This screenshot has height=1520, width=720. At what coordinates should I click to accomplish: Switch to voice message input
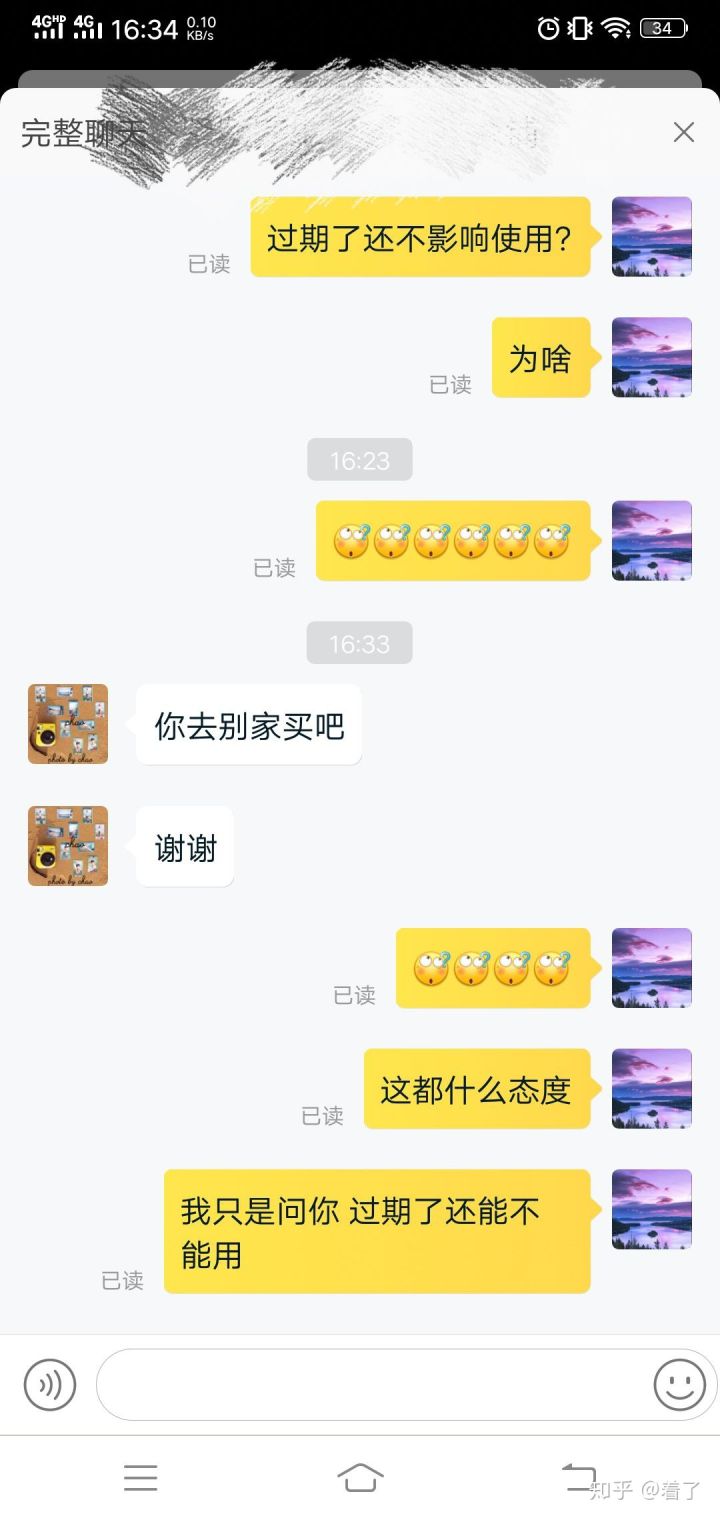pos(50,1385)
